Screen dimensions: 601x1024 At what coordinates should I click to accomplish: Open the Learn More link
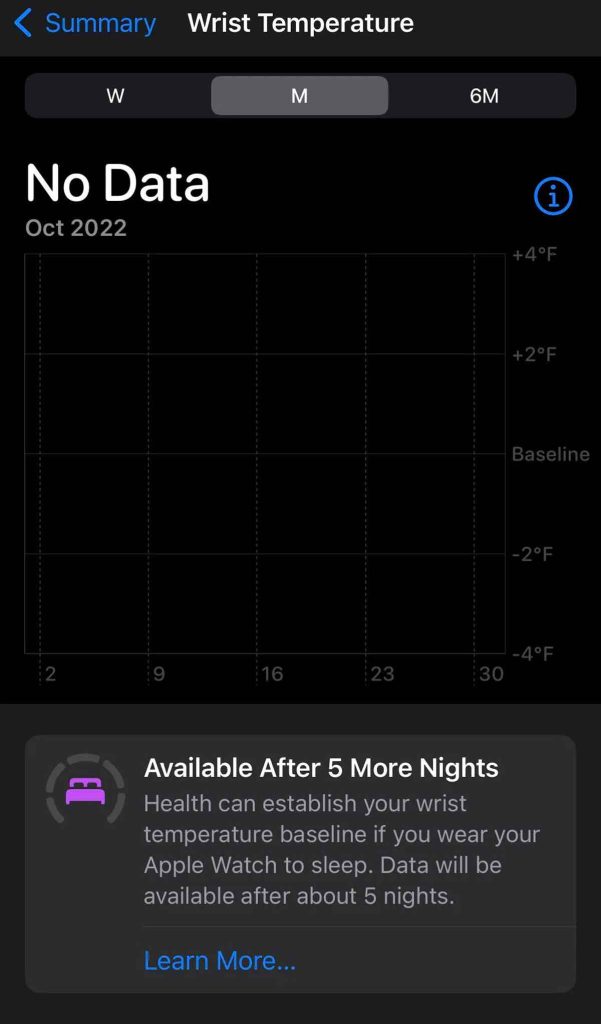[220, 961]
